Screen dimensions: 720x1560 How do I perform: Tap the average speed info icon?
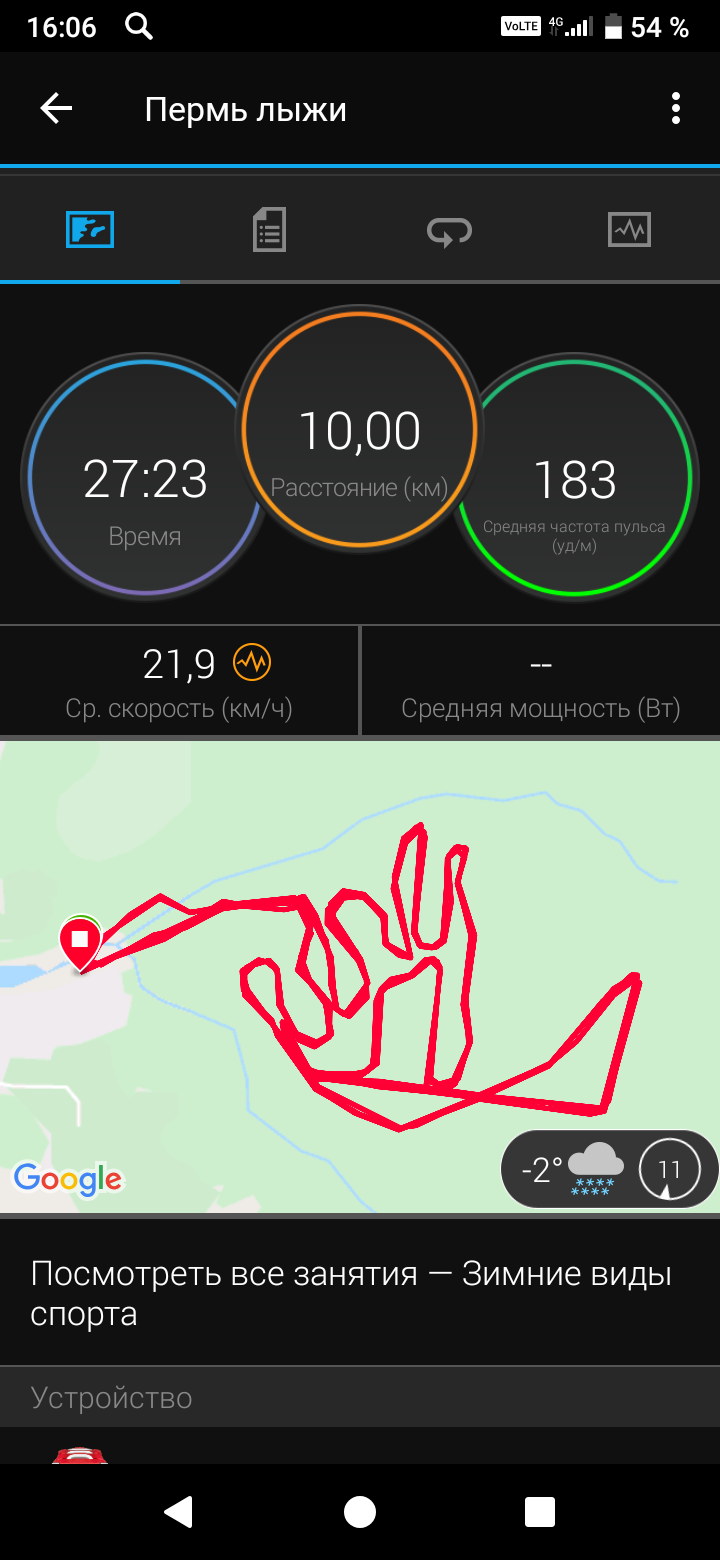tap(252, 662)
